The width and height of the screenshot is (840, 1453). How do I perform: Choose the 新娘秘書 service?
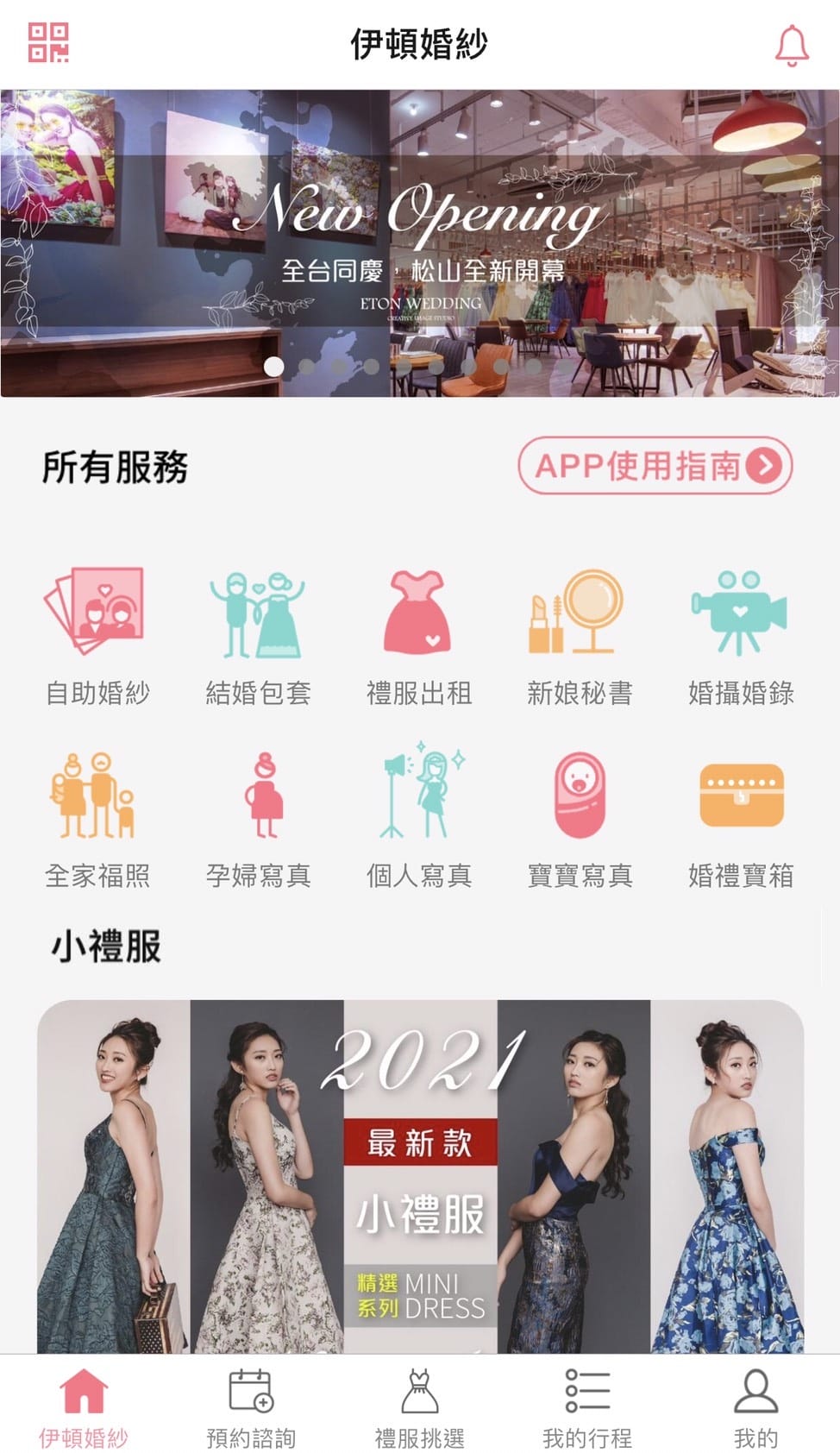click(x=580, y=636)
